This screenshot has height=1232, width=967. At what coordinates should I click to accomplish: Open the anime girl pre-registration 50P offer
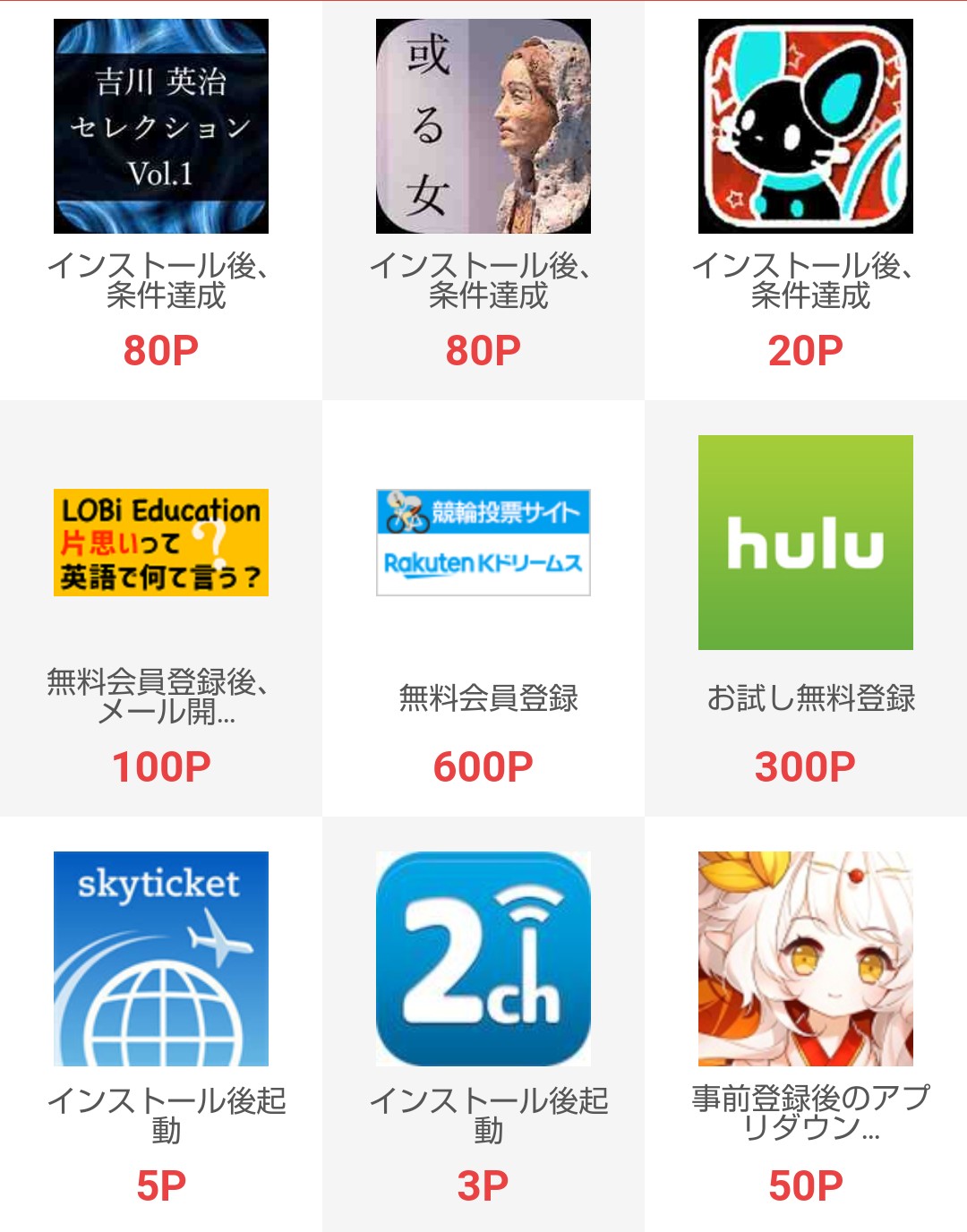806,959
